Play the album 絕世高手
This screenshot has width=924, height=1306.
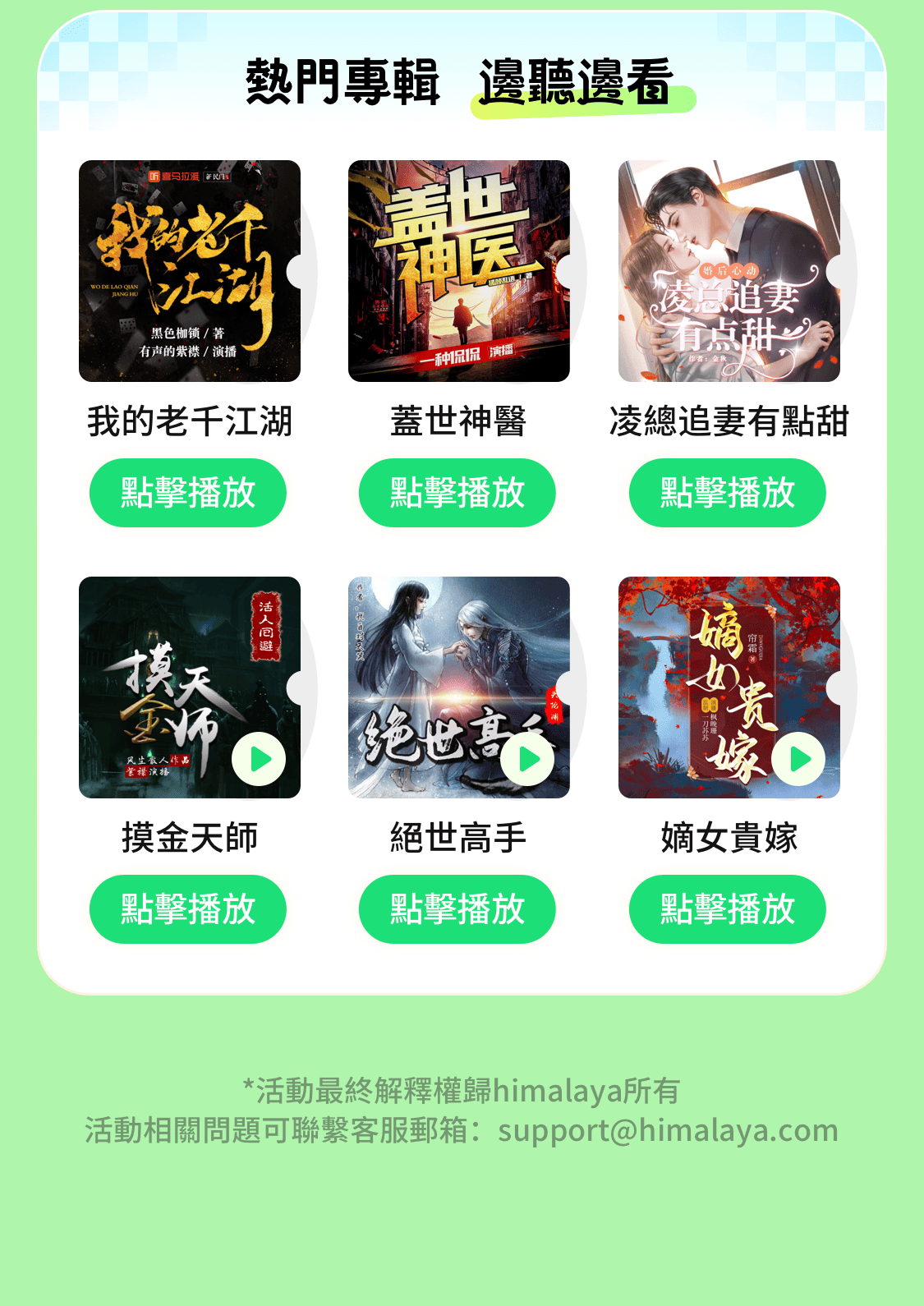457,909
